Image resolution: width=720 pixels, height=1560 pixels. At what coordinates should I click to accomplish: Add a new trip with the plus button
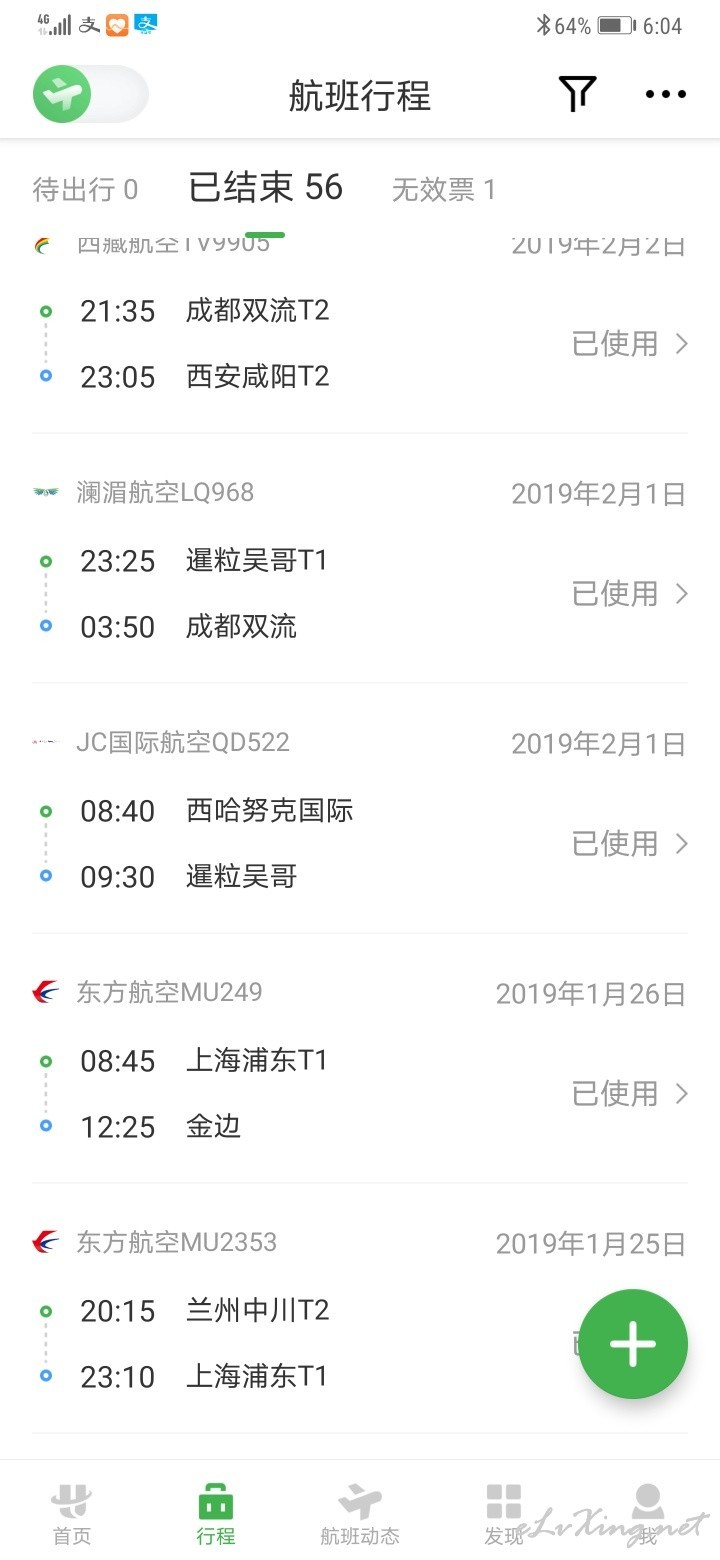633,1344
